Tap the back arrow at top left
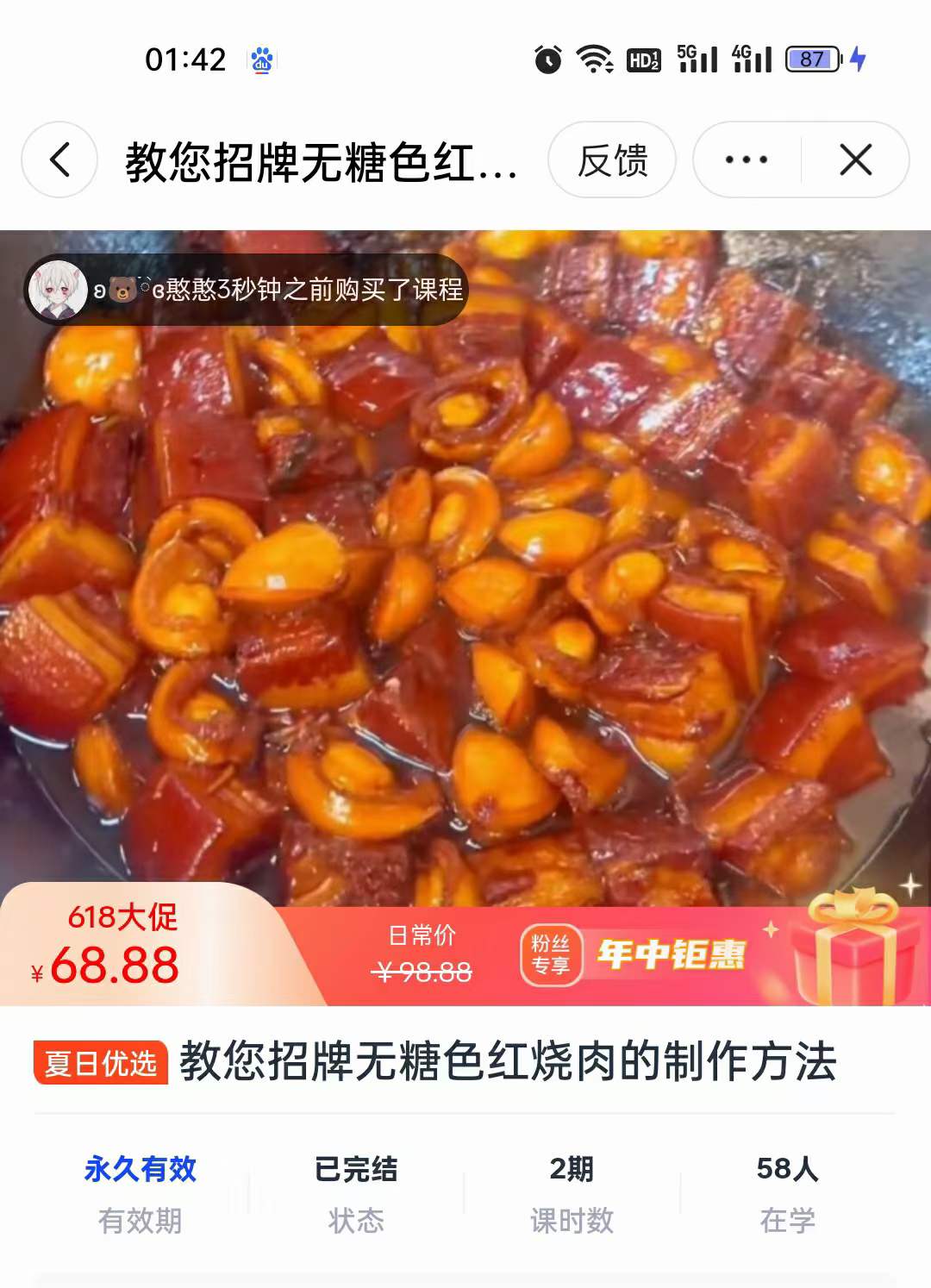Screen dimensions: 931x1288 tap(58, 159)
